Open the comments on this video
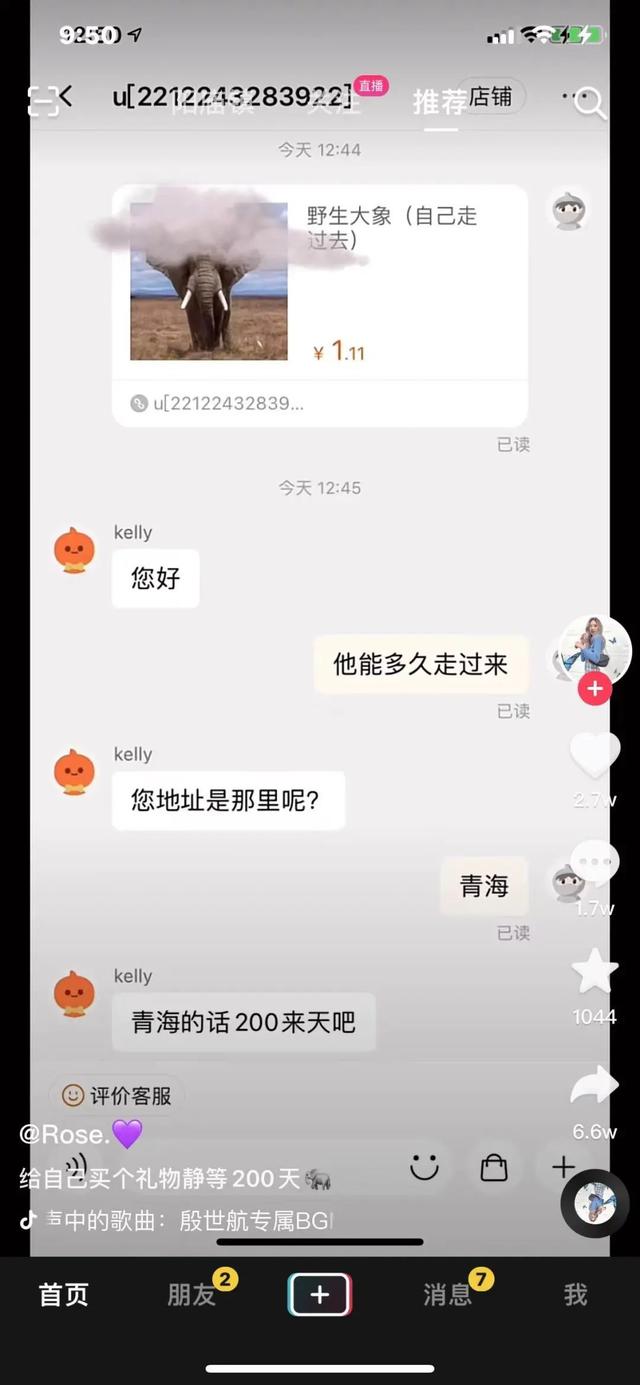Image resolution: width=640 pixels, height=1385 pixels. tap(595, 863)
